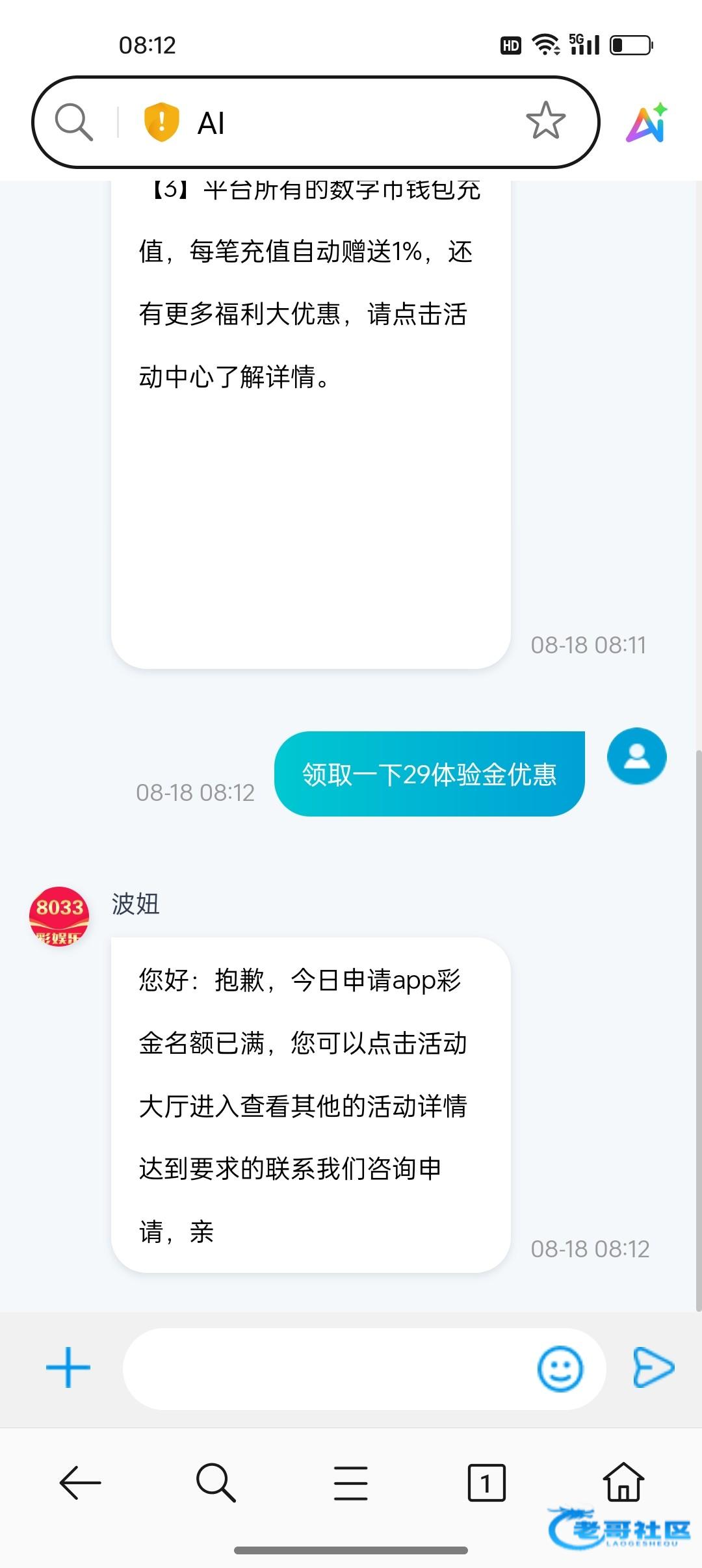Tap your user avatar beside the sent message
This screenshot has width=702, height=1568.
(x=637, y=757)
